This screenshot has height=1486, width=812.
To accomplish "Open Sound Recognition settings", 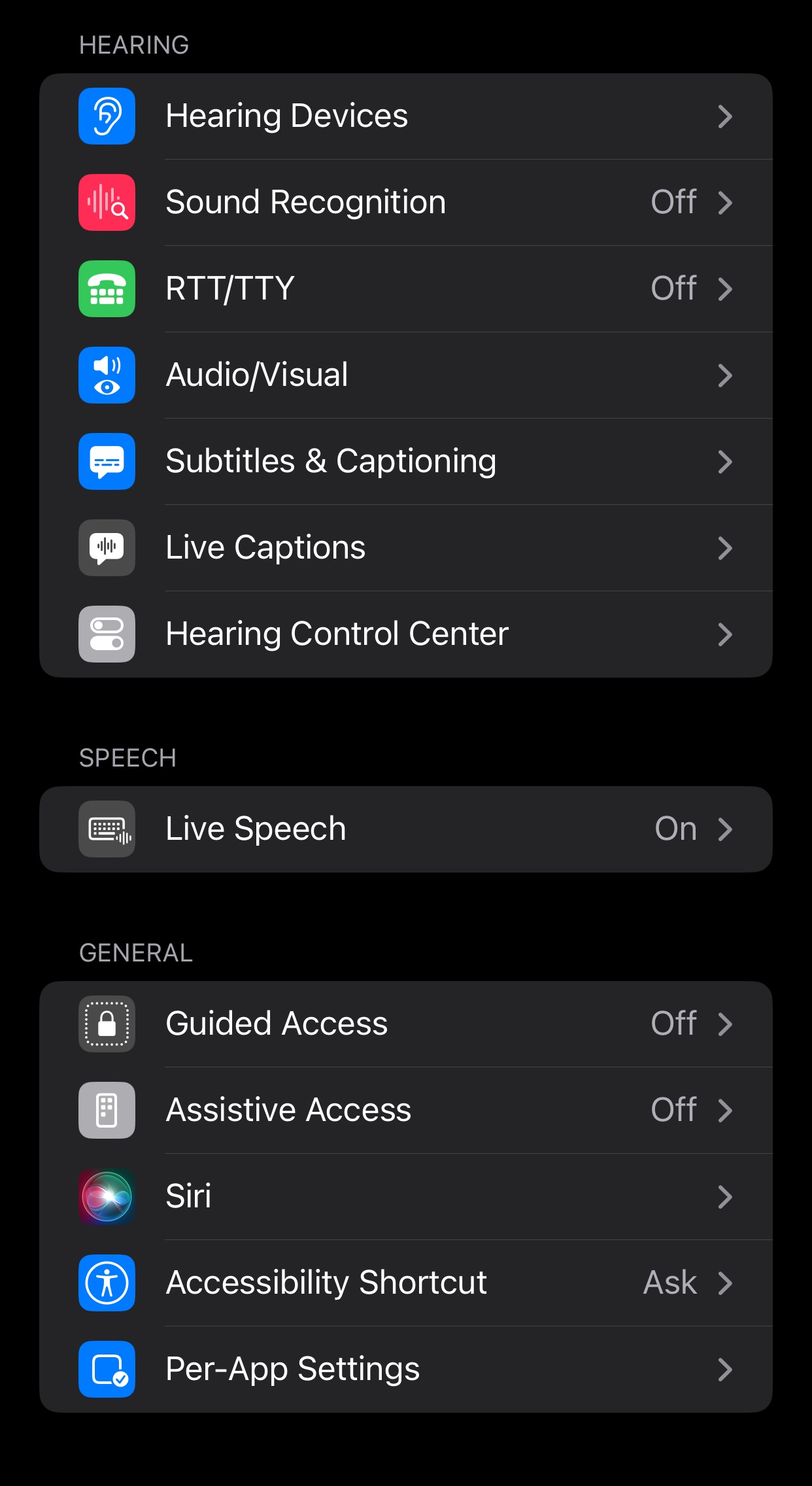I will pyautogui.click(x=405, y=203).
